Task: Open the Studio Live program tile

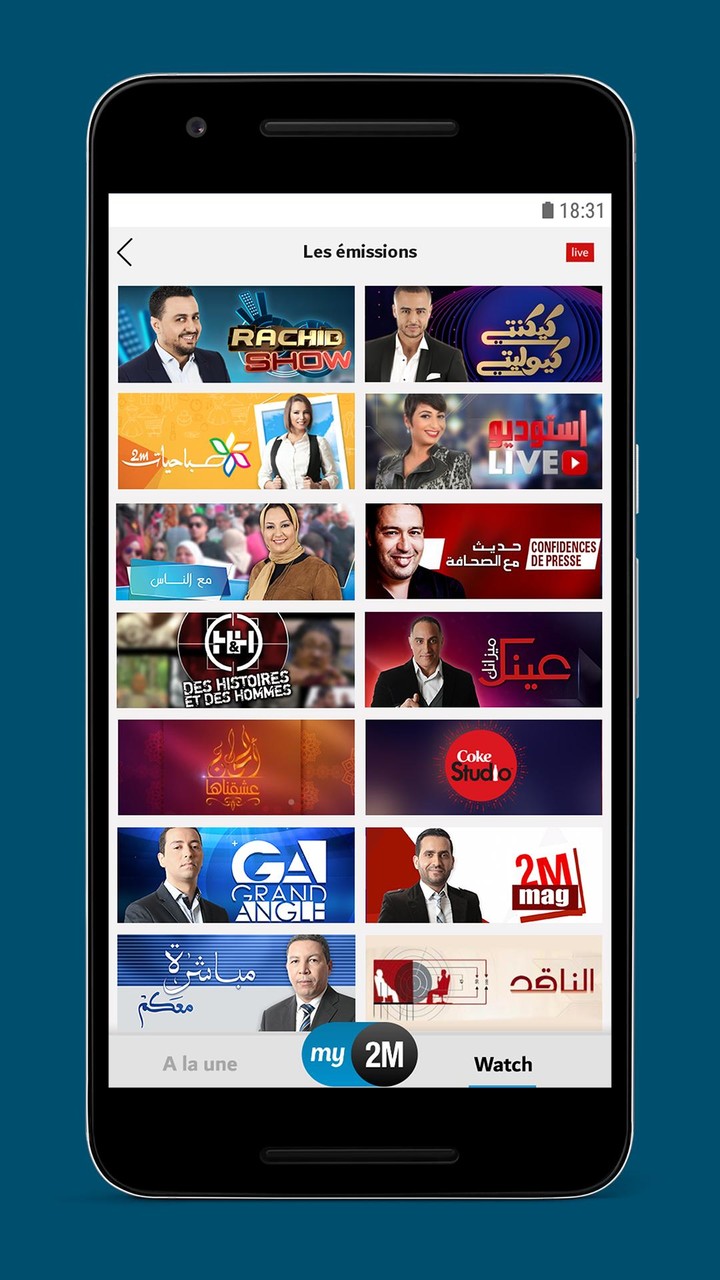Action: (x=483, y=442)
